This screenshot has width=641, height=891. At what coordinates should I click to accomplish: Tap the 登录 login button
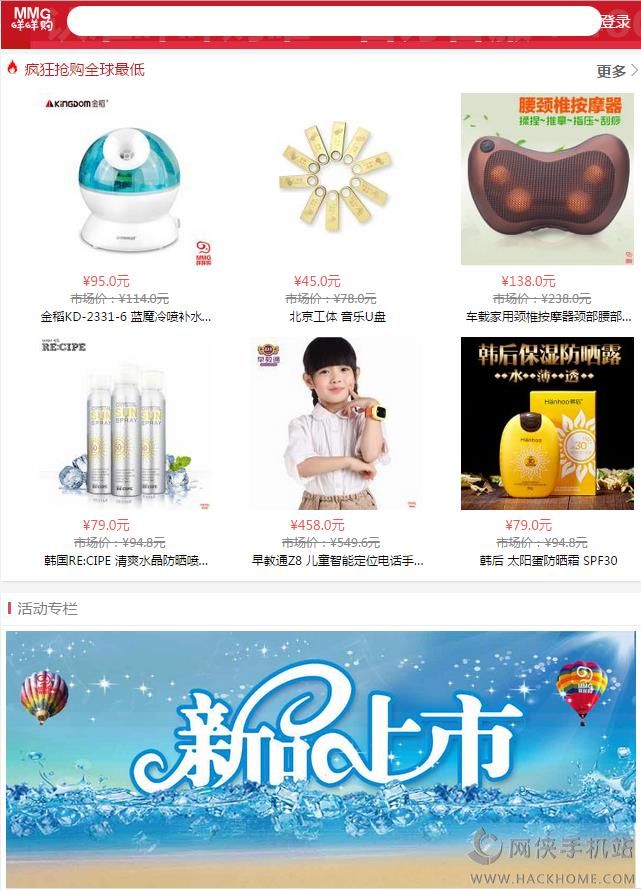[615, 22]
